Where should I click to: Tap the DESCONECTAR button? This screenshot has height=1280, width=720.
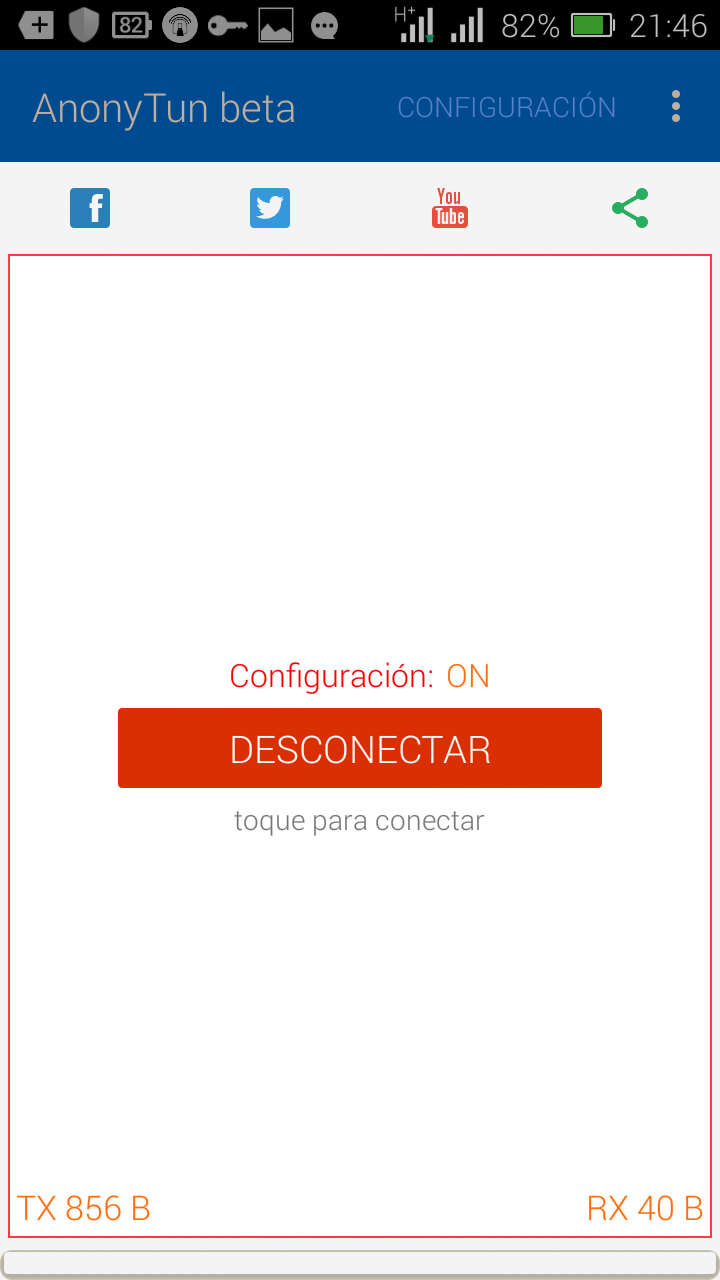tap(360, 748)
